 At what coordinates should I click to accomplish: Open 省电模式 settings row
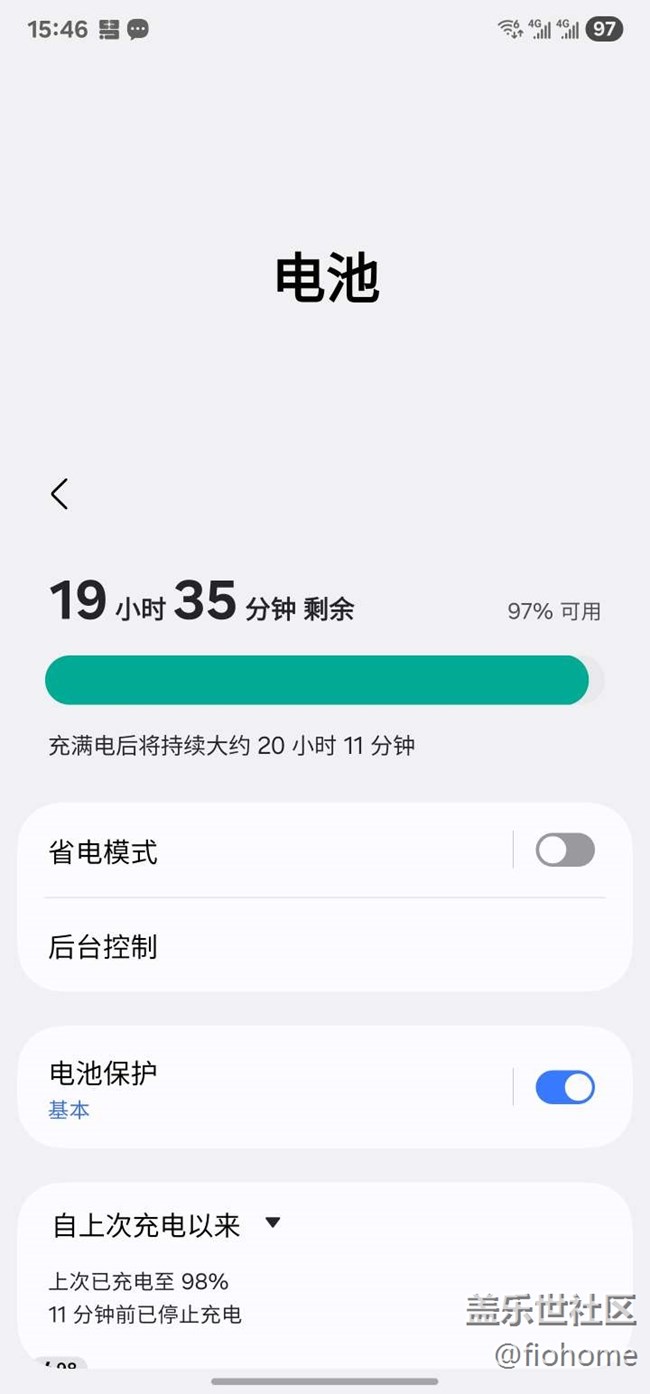point(265,851)
